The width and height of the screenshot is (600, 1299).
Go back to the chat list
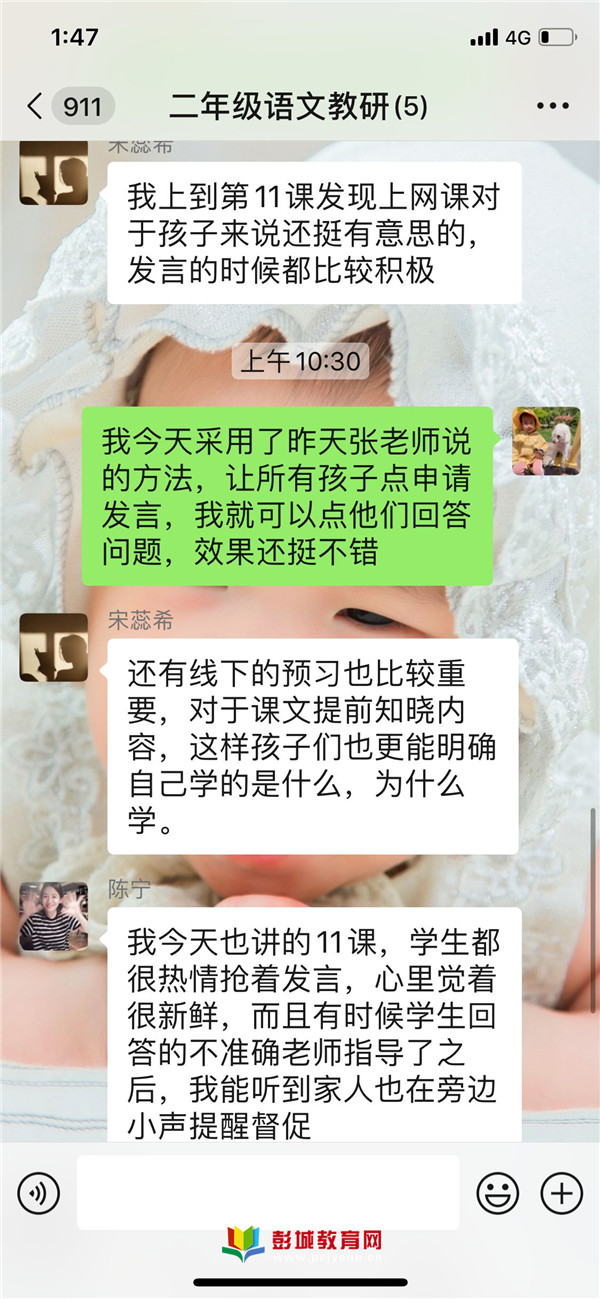(38, 106)
